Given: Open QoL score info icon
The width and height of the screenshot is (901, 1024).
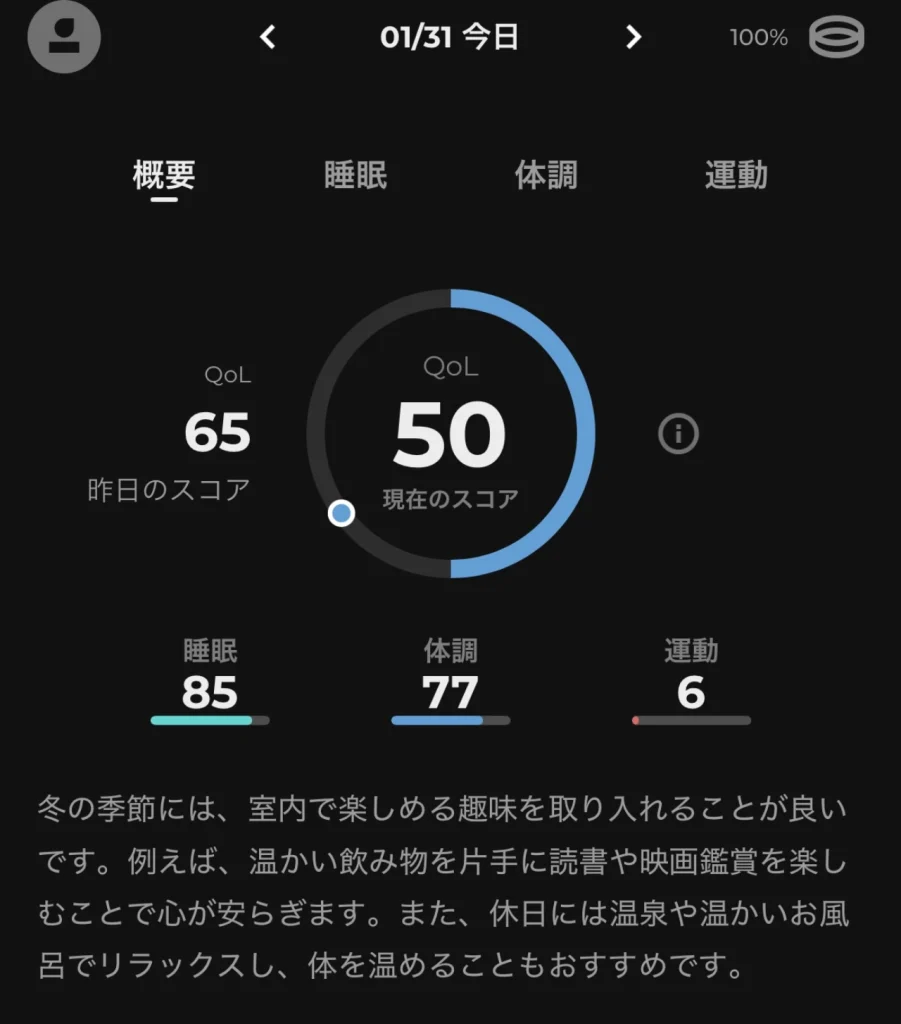Looking at the screenshot, I should pos(678,434).
